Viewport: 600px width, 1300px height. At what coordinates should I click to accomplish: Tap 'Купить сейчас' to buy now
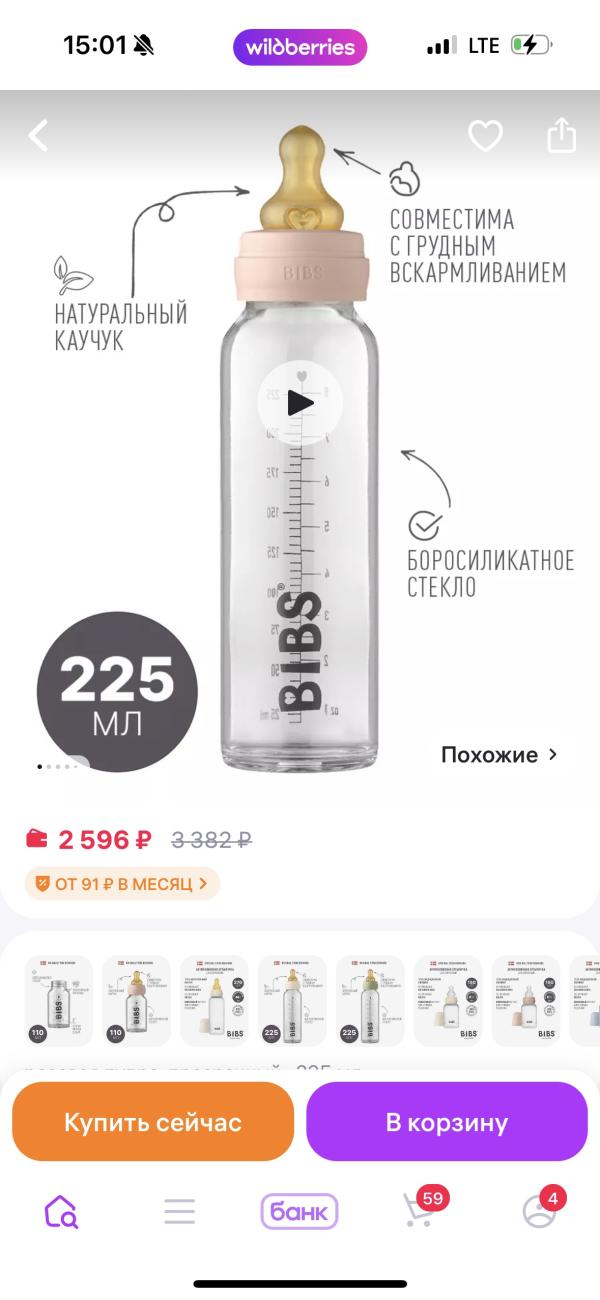point(153,1122)
